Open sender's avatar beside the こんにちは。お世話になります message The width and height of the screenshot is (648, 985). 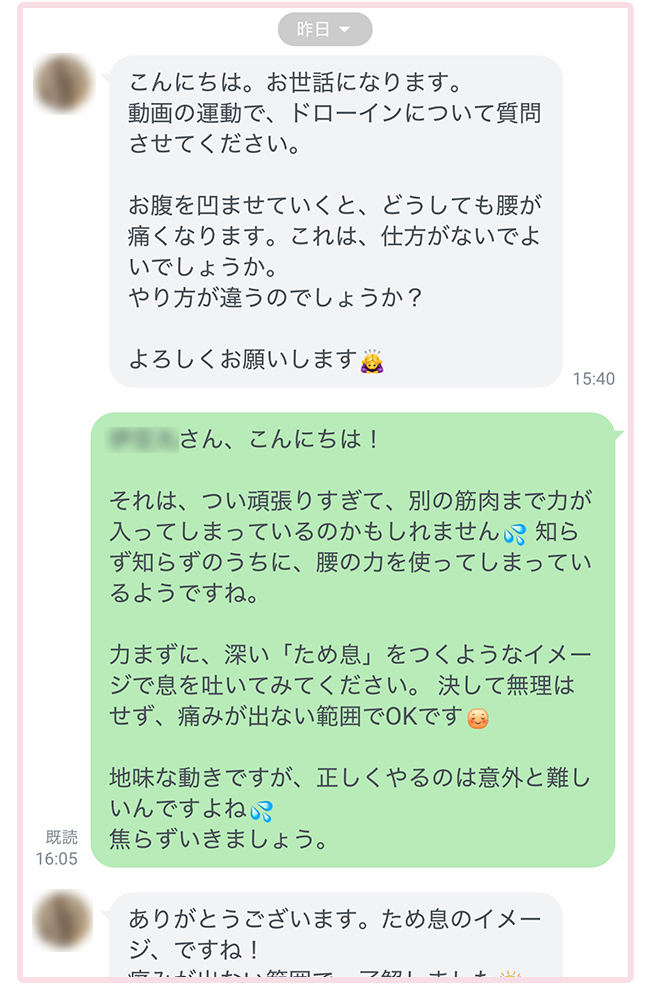coord(65,84)
